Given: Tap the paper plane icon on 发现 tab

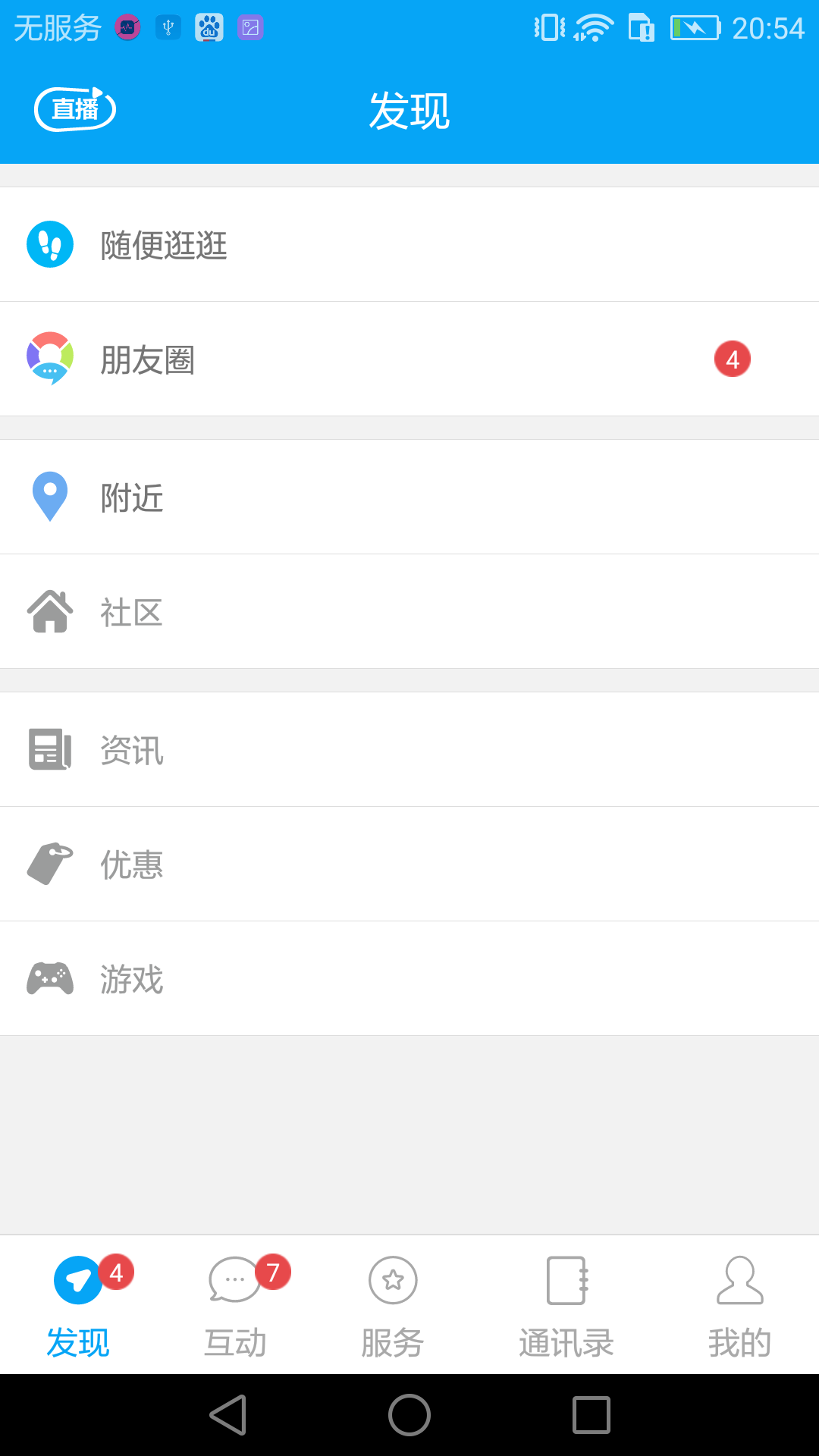Looking at the screenshot, I should (x=77, y=1279).
